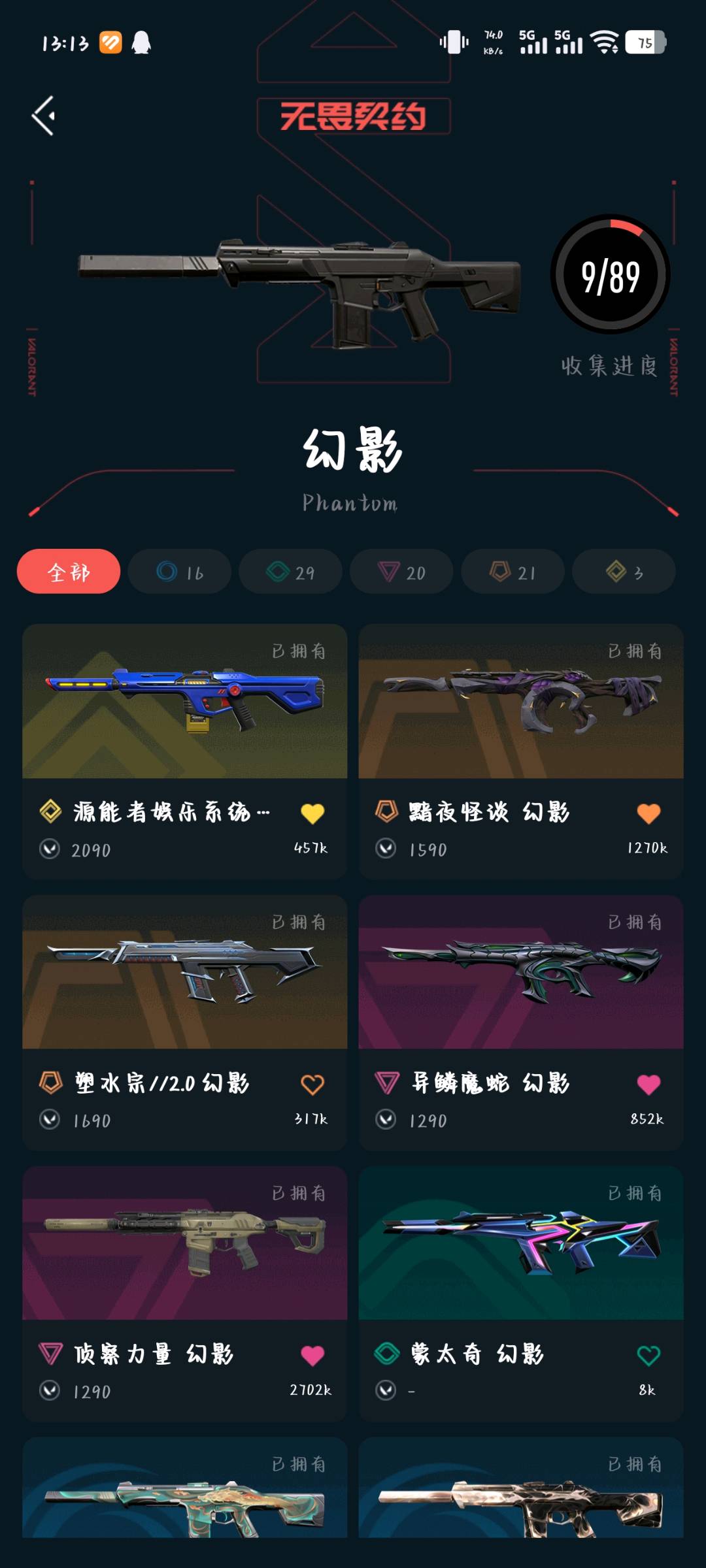Go back with the top-left arrow

pyautogui.click(x=44, y=116)
